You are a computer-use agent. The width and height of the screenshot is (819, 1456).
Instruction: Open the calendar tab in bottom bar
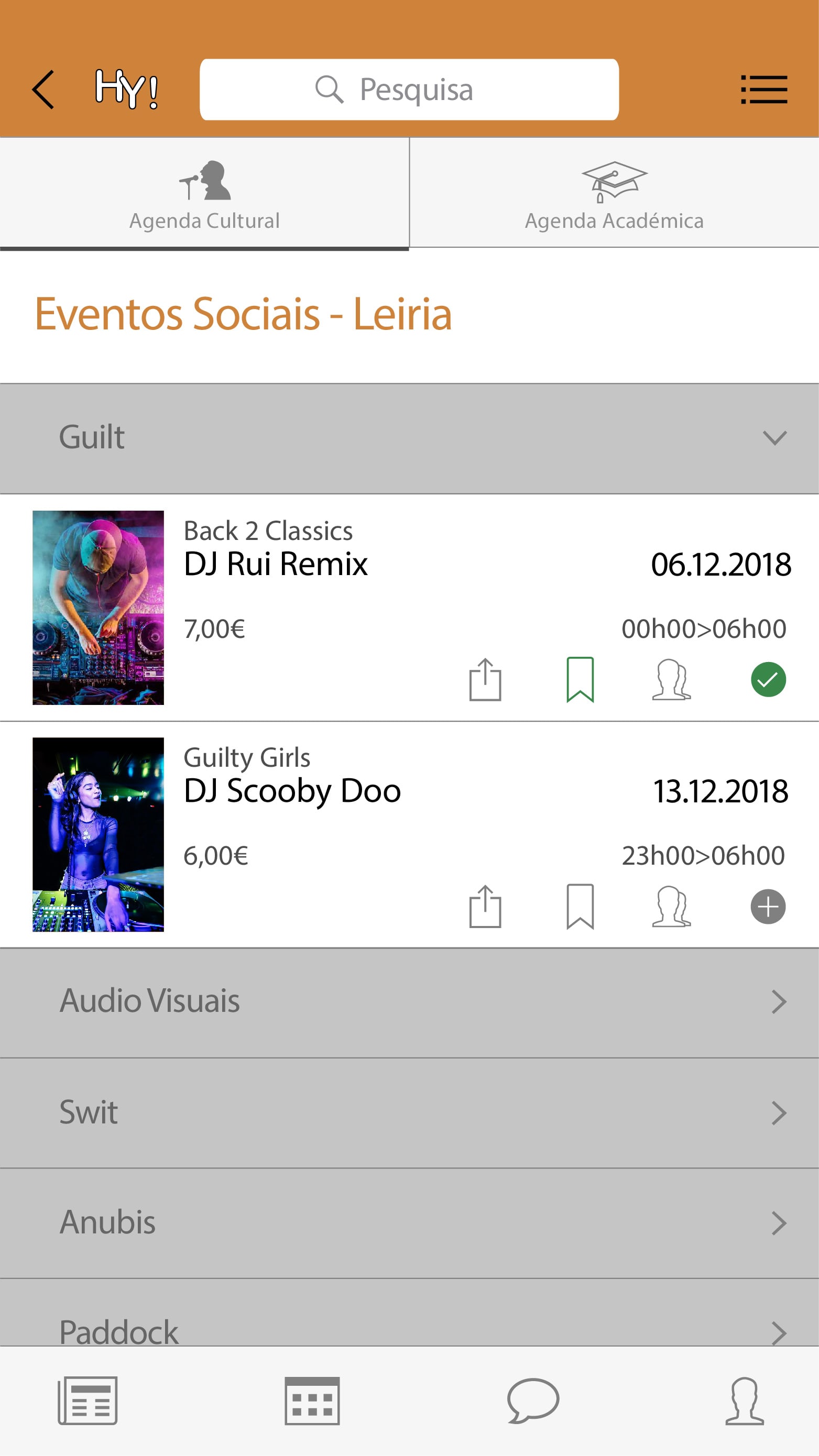312,1400
